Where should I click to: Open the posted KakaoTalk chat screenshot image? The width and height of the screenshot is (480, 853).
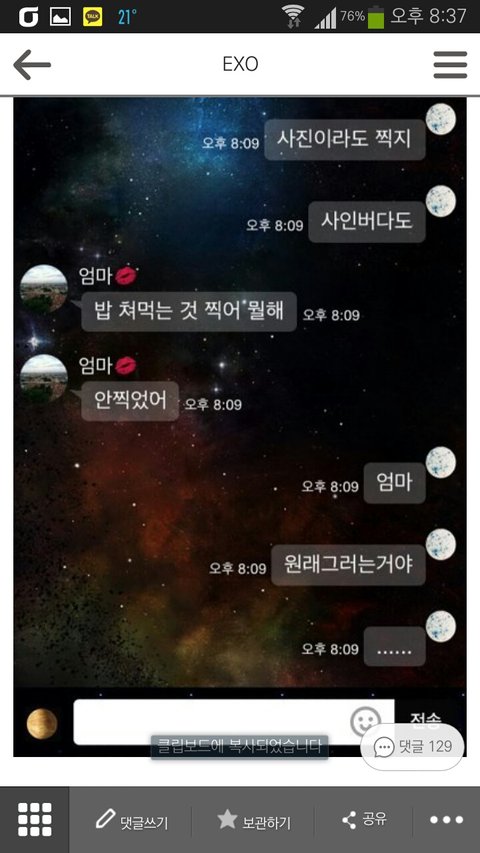(x=239, y=427)
